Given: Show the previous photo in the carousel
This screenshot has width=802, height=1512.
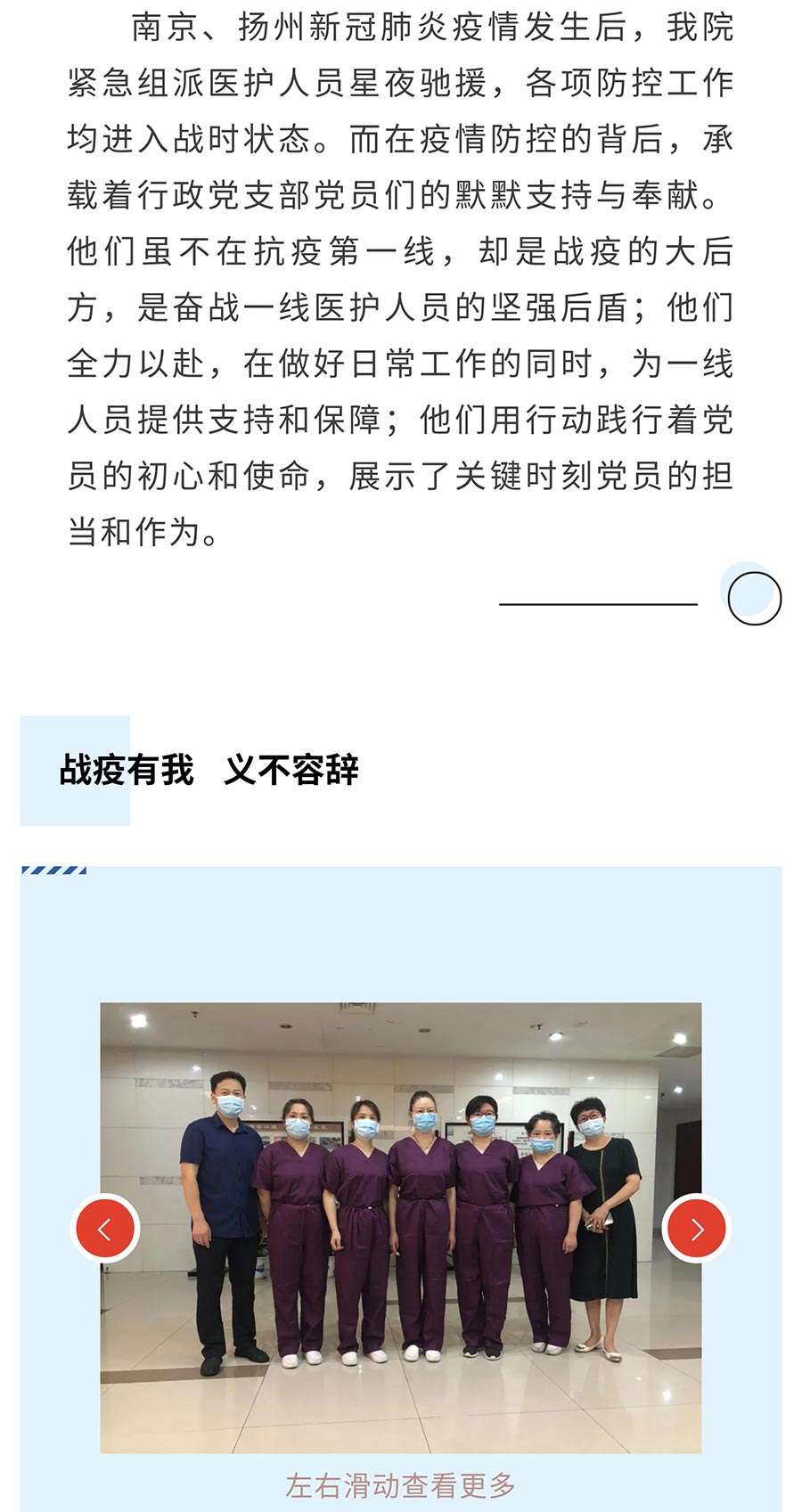Looking at the screenshot, I should [105, 1228].
